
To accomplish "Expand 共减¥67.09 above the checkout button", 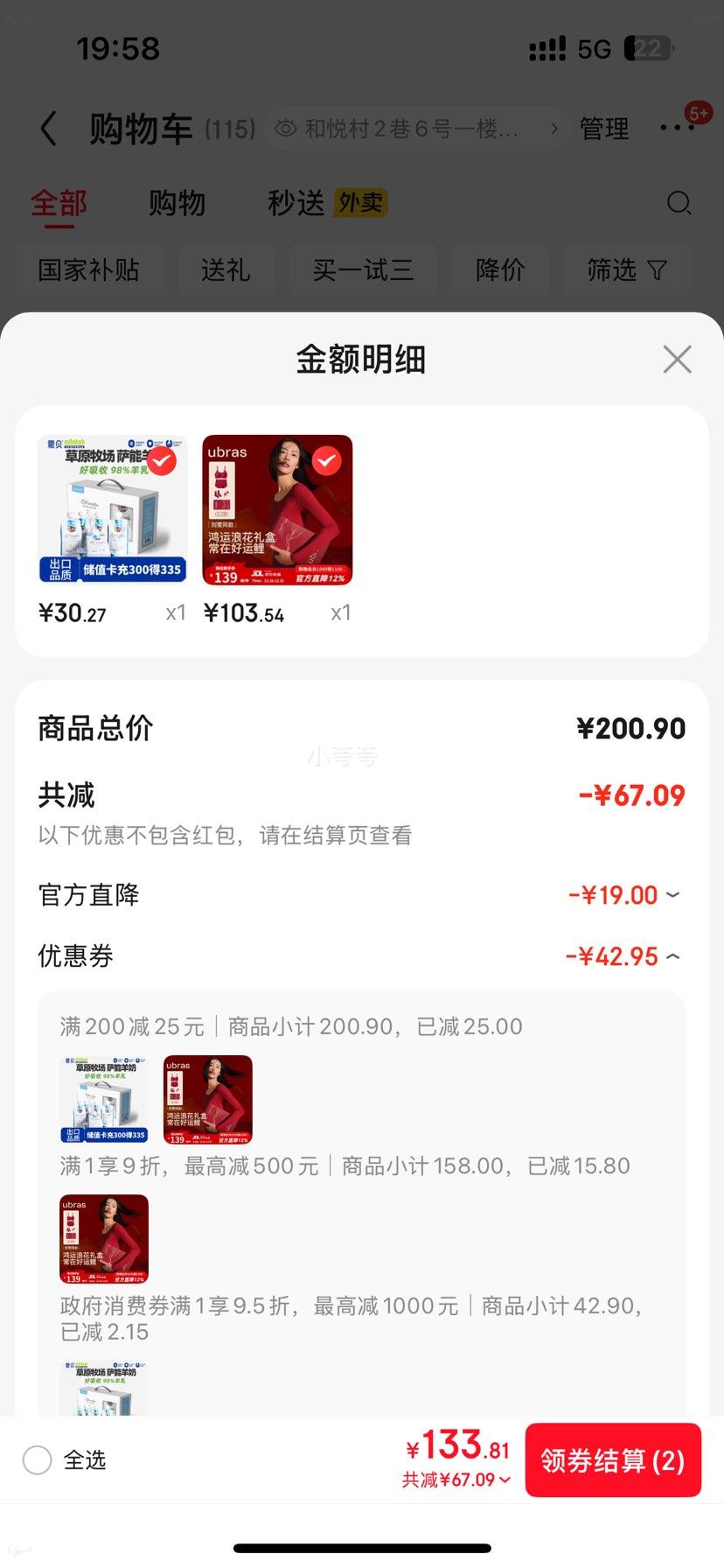I will (x=454, y=1480).
